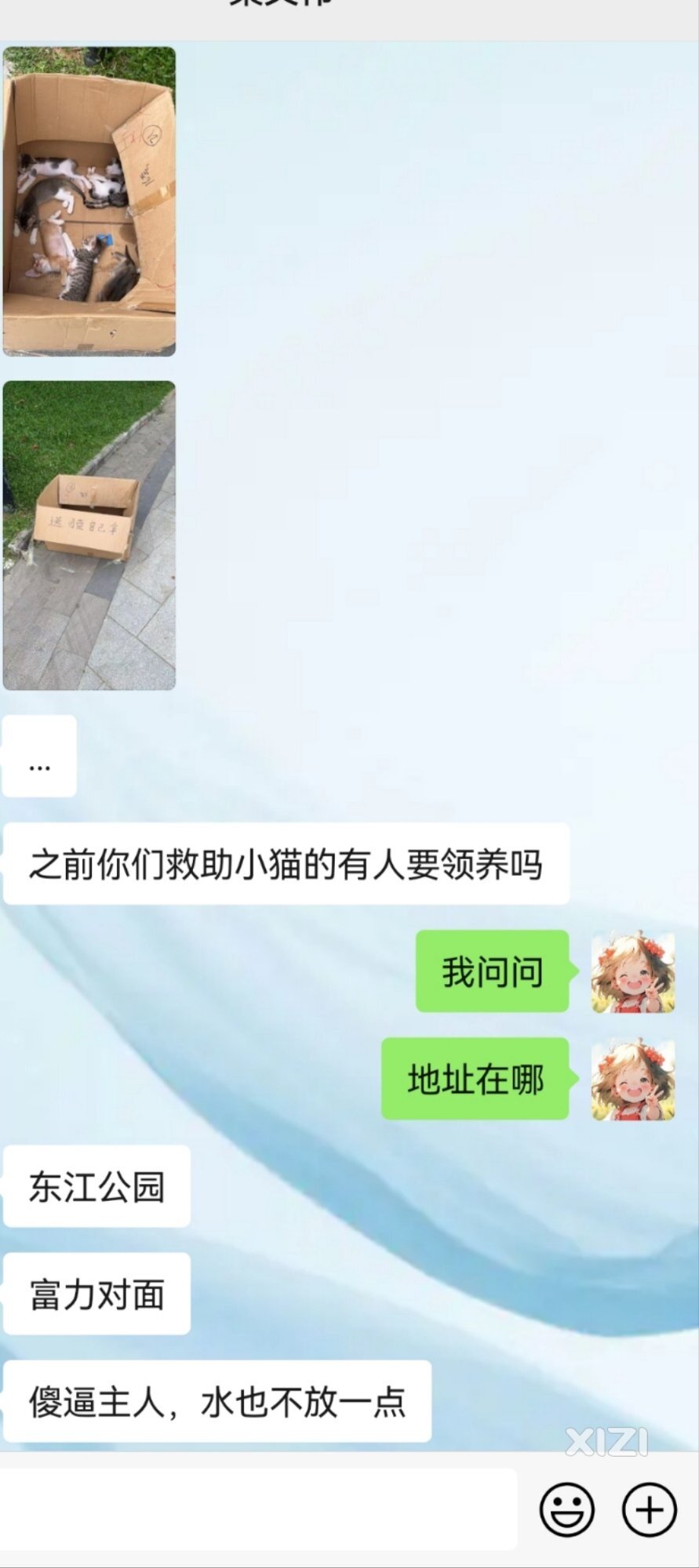This screenshot has height=1568, width=699.
Task: View the cardboard box on sidewalk photo
Action: coord(89,535)
